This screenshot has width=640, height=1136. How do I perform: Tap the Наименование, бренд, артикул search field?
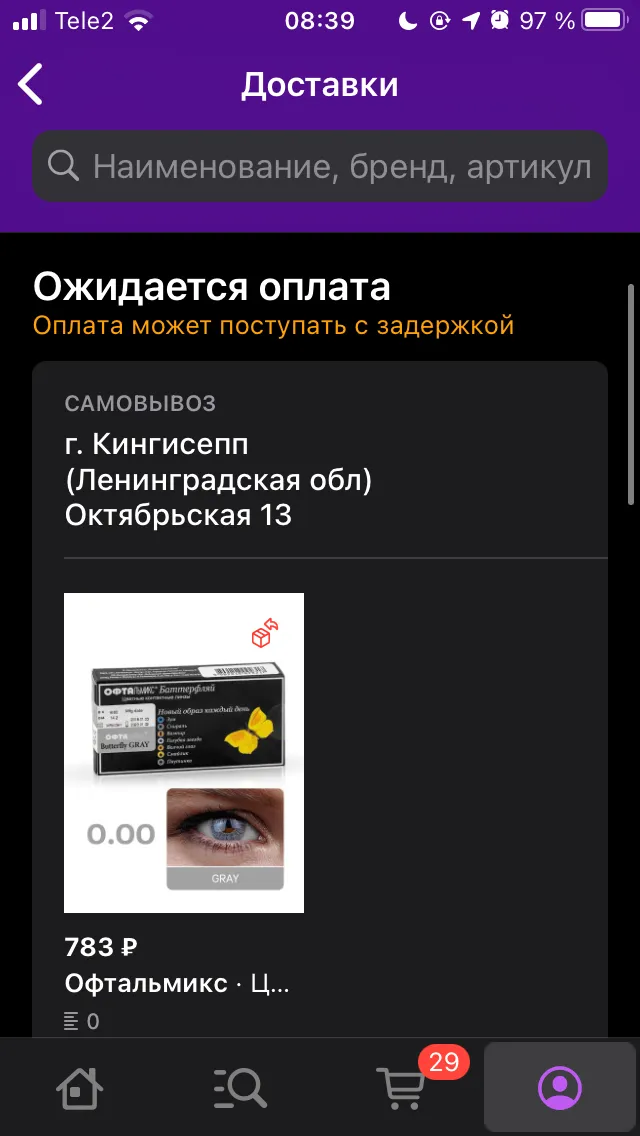(320, 167)
